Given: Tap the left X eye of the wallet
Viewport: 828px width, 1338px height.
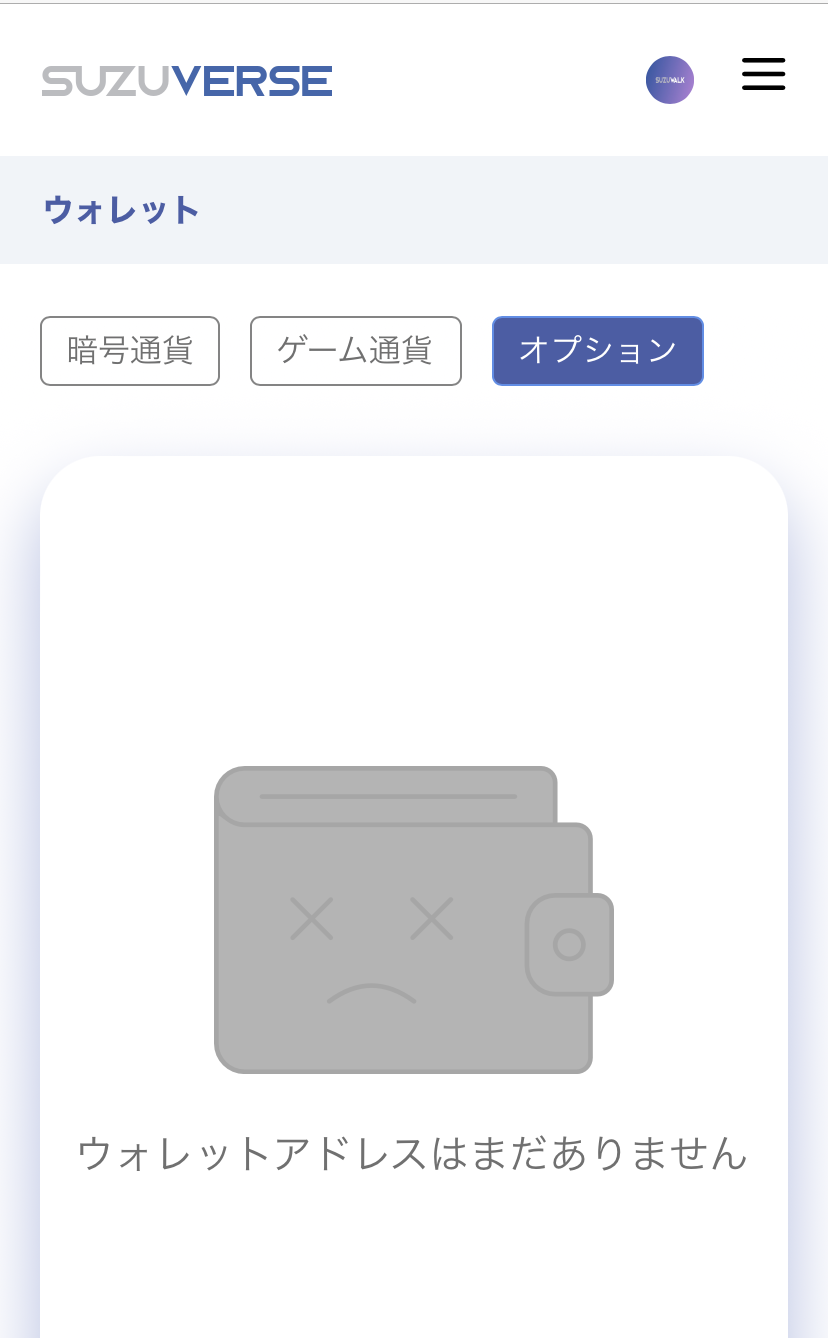Looking at the screenshot, I should click(x=311, y=918).
